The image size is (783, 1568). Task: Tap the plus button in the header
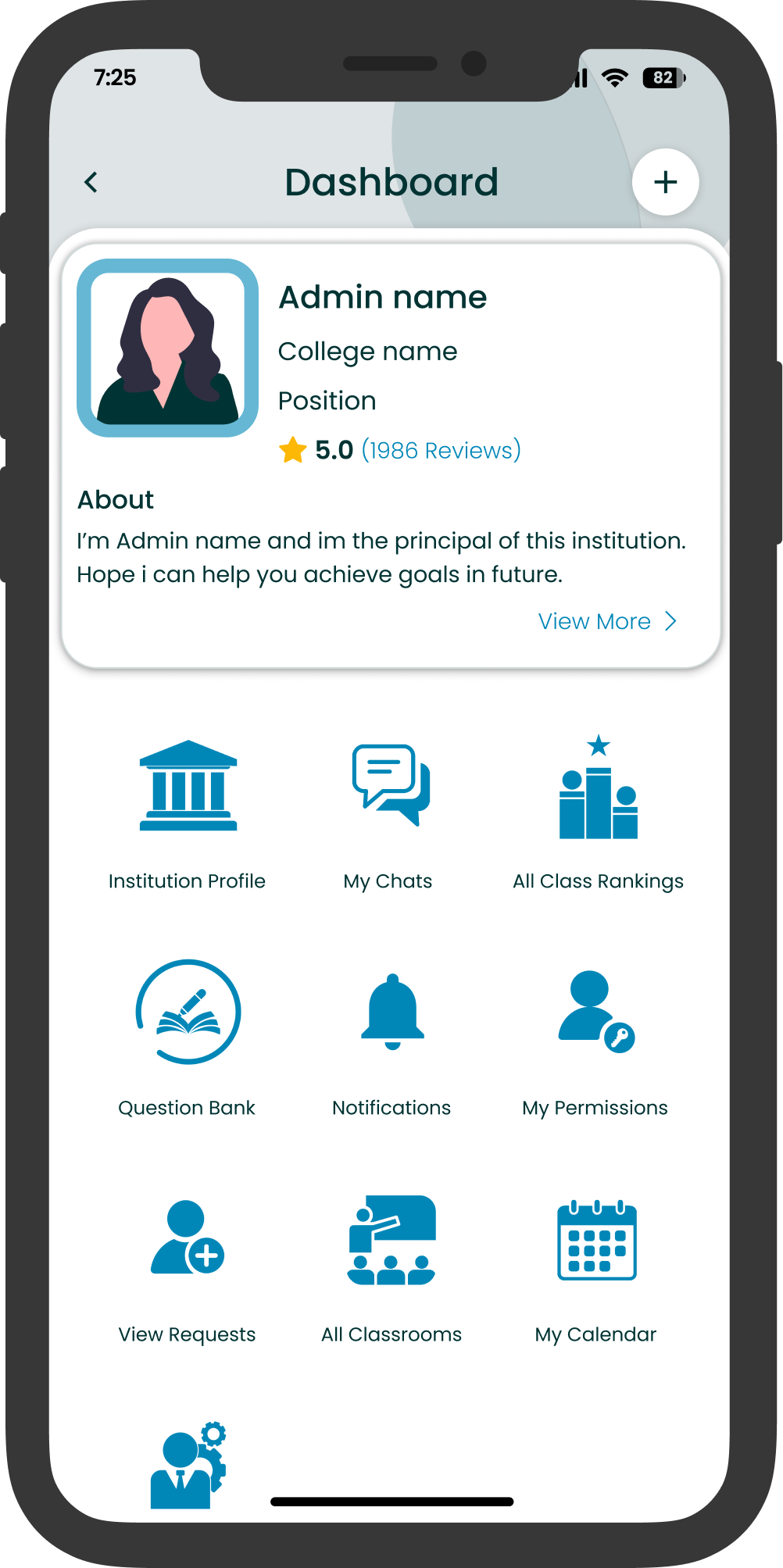click(x=665, y=183)
